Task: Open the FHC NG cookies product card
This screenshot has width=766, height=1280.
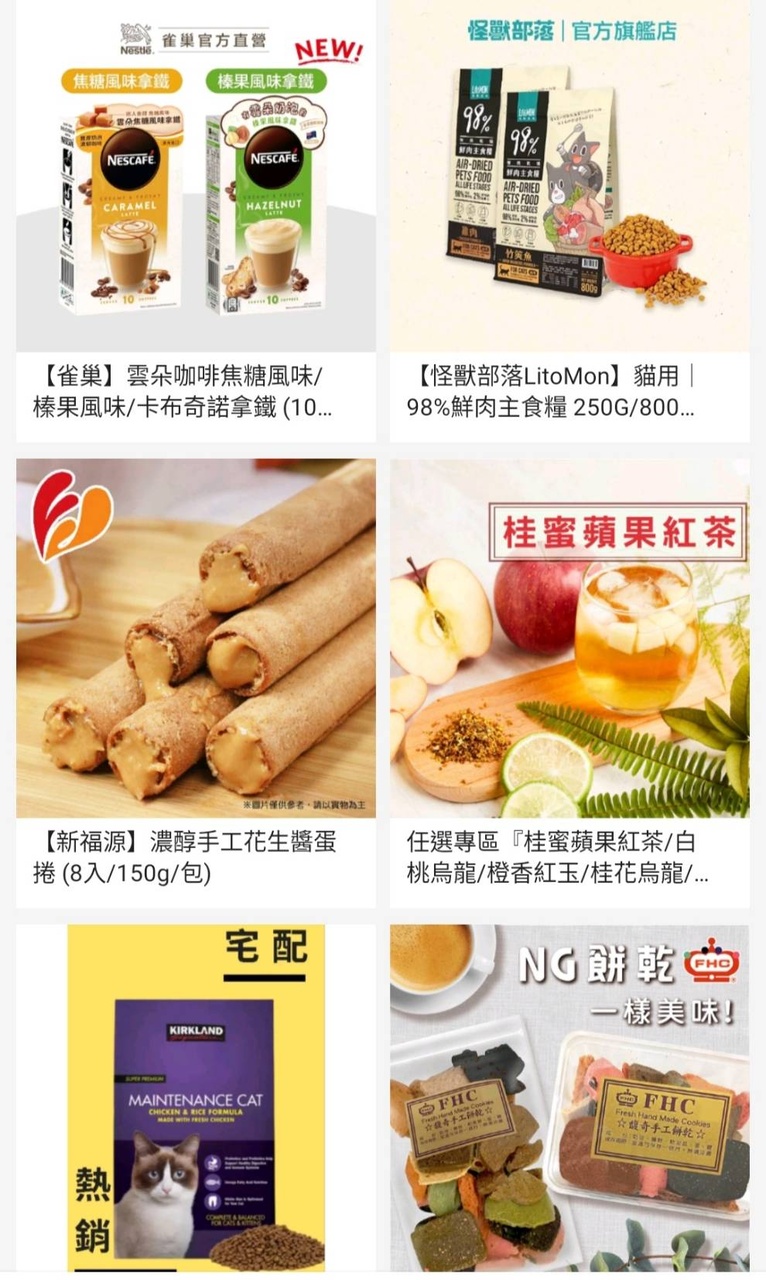Action: click(x=569, y=1100)
